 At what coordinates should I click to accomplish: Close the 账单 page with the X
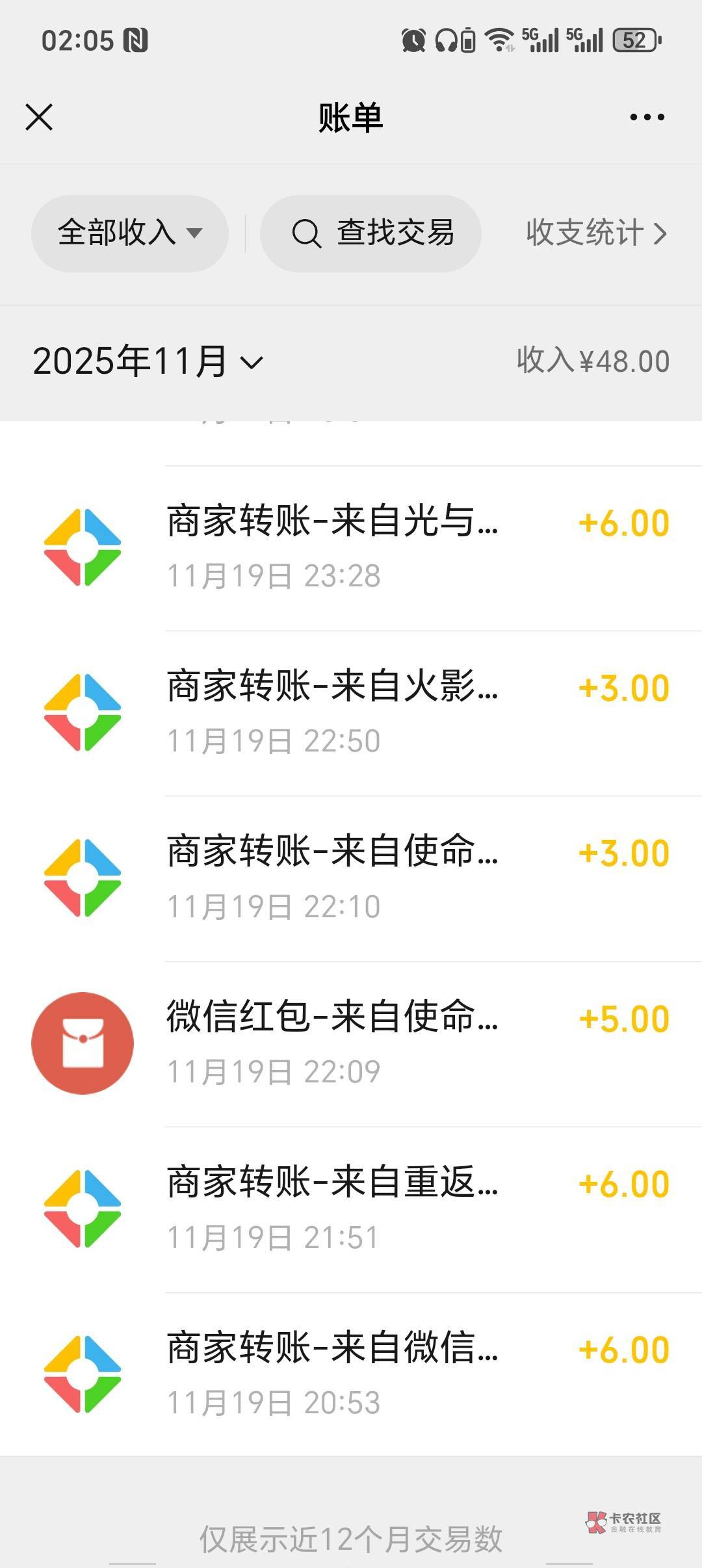(39, 118)
